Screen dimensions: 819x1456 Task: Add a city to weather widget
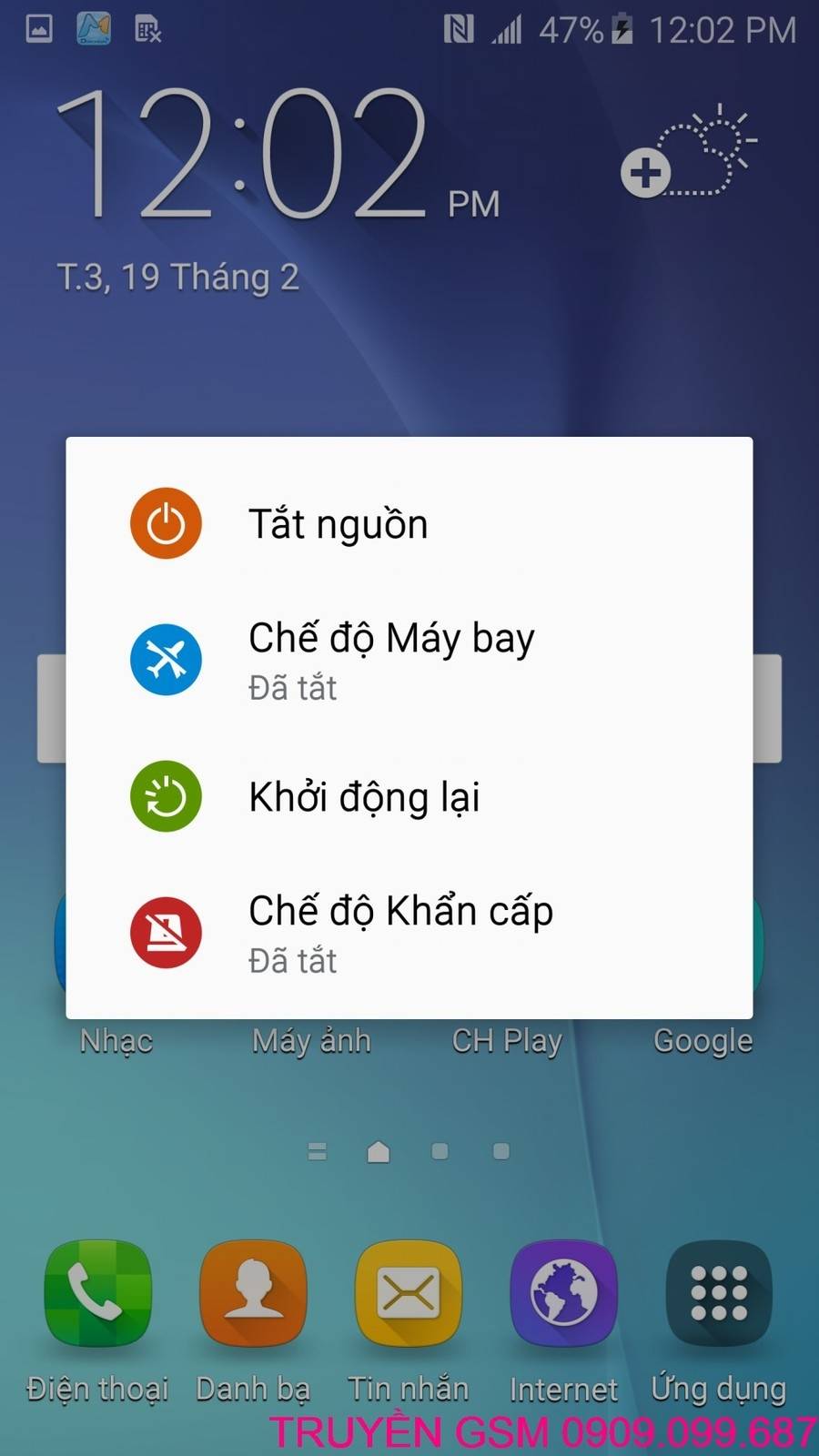point(646,172)
